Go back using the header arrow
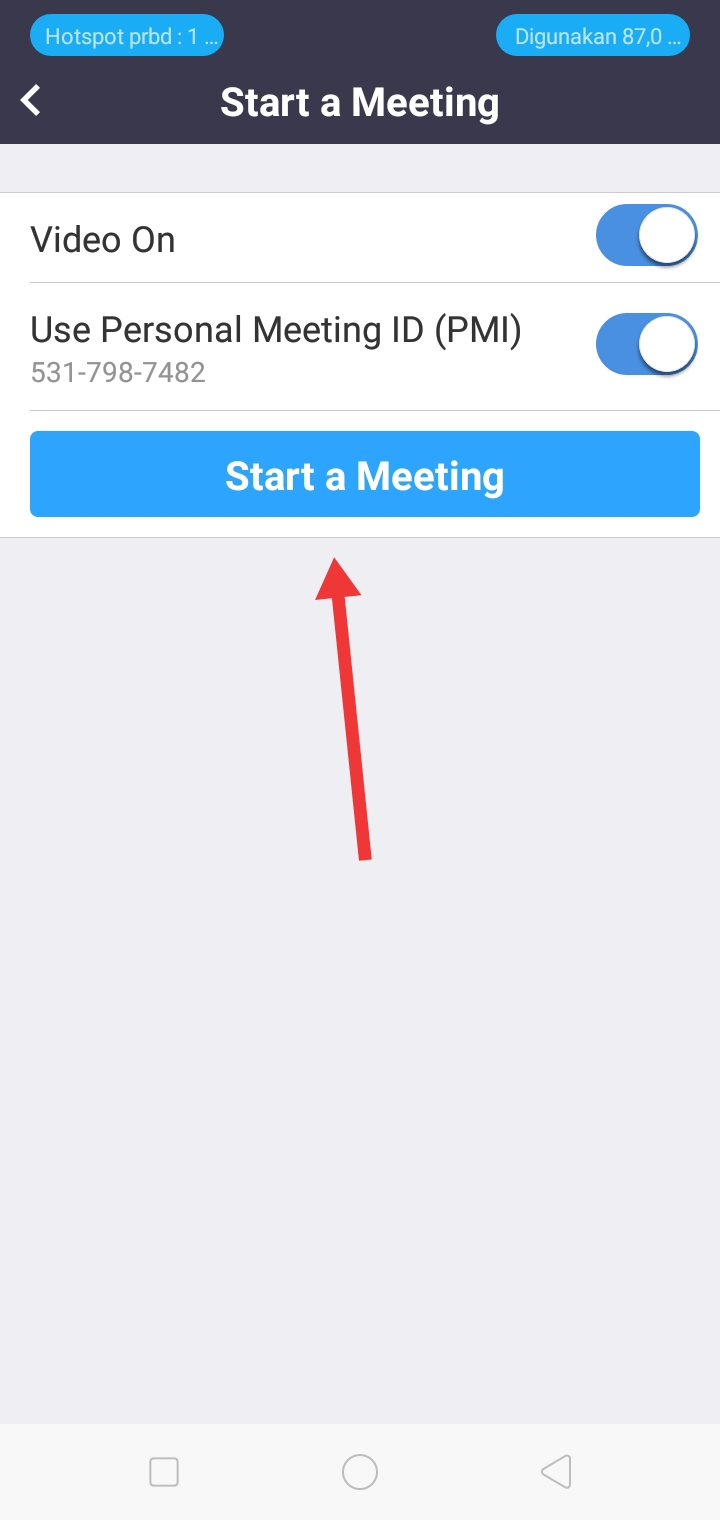The image size is (720, 1520). 32,100
